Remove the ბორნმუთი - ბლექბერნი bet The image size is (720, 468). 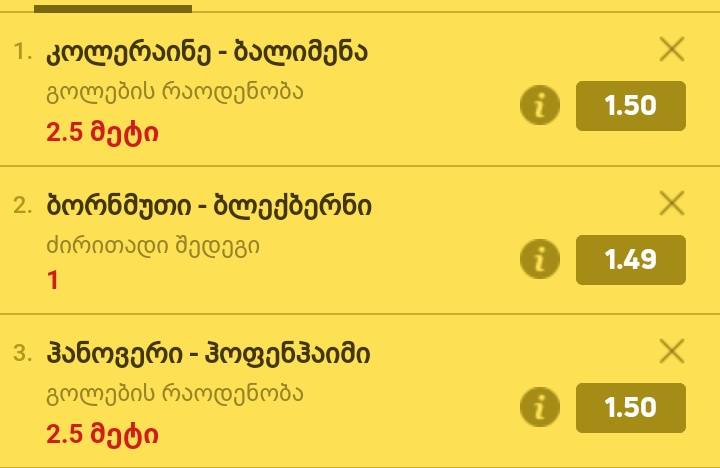coord(672,204)
